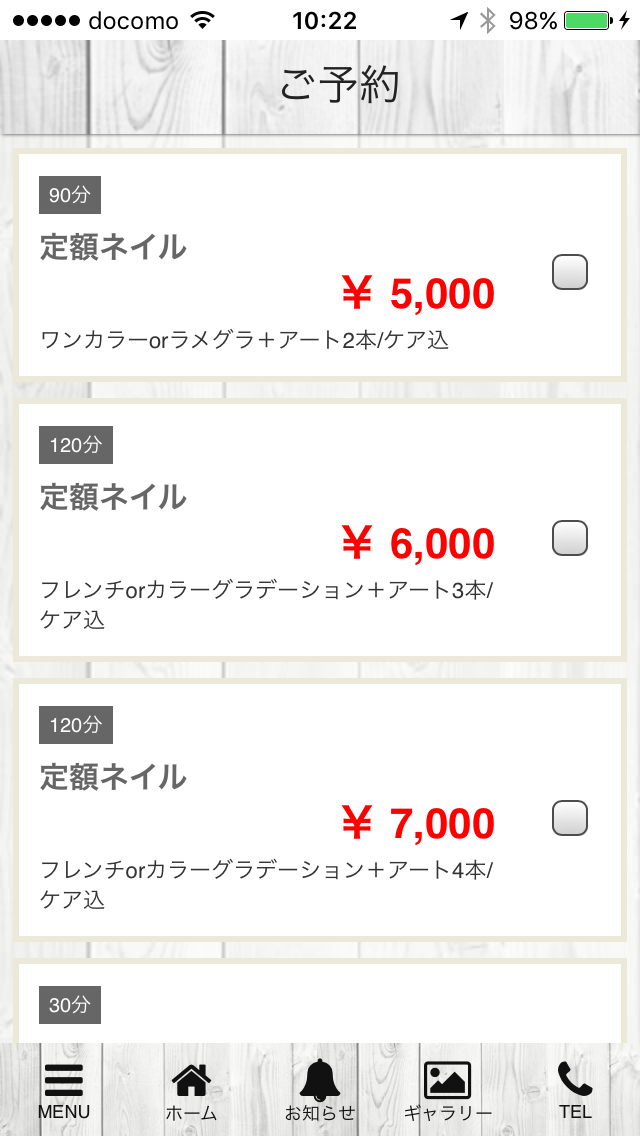640x1136 pixels.
Task: Go to the ホーム tab
Action: [x=191, y=1090]
